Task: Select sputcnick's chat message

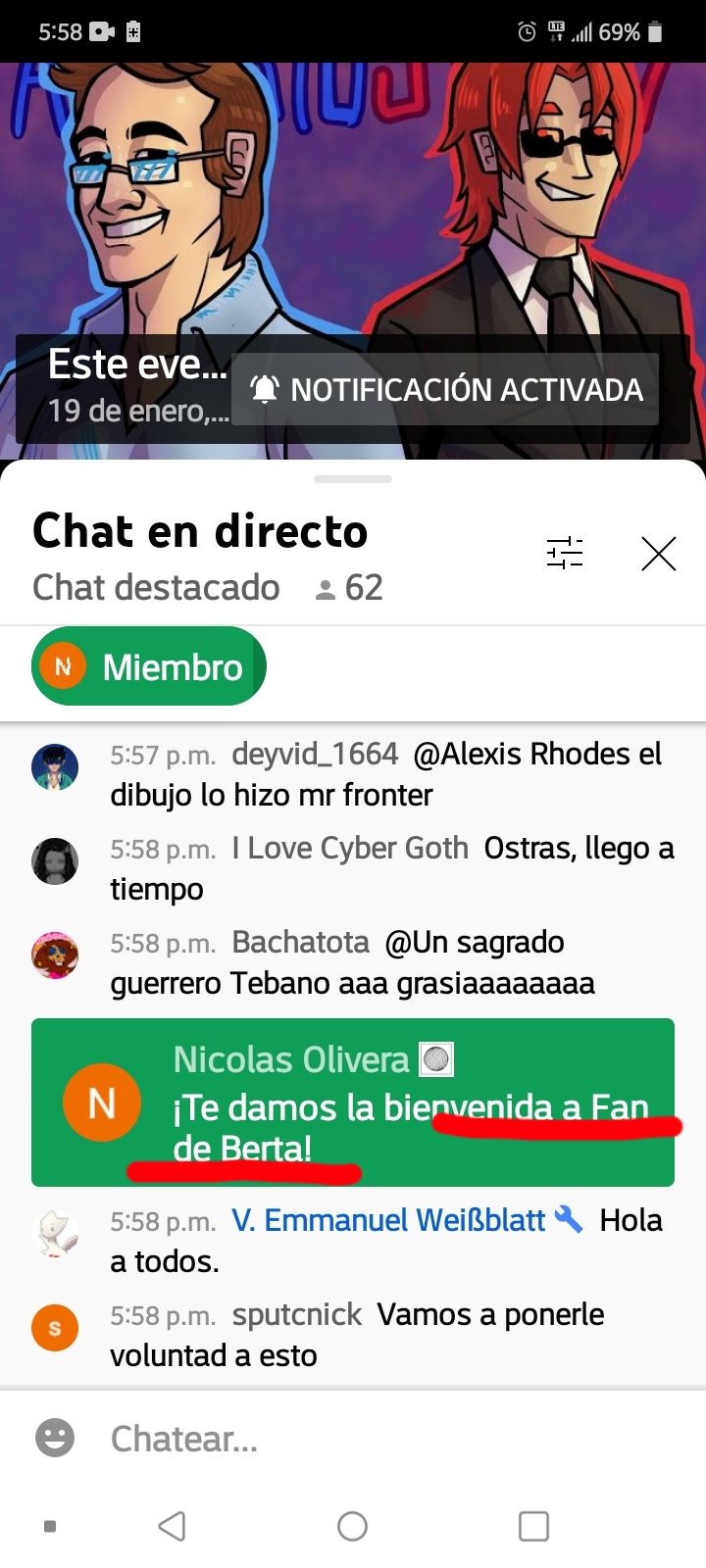Action: click(353, 1334)
